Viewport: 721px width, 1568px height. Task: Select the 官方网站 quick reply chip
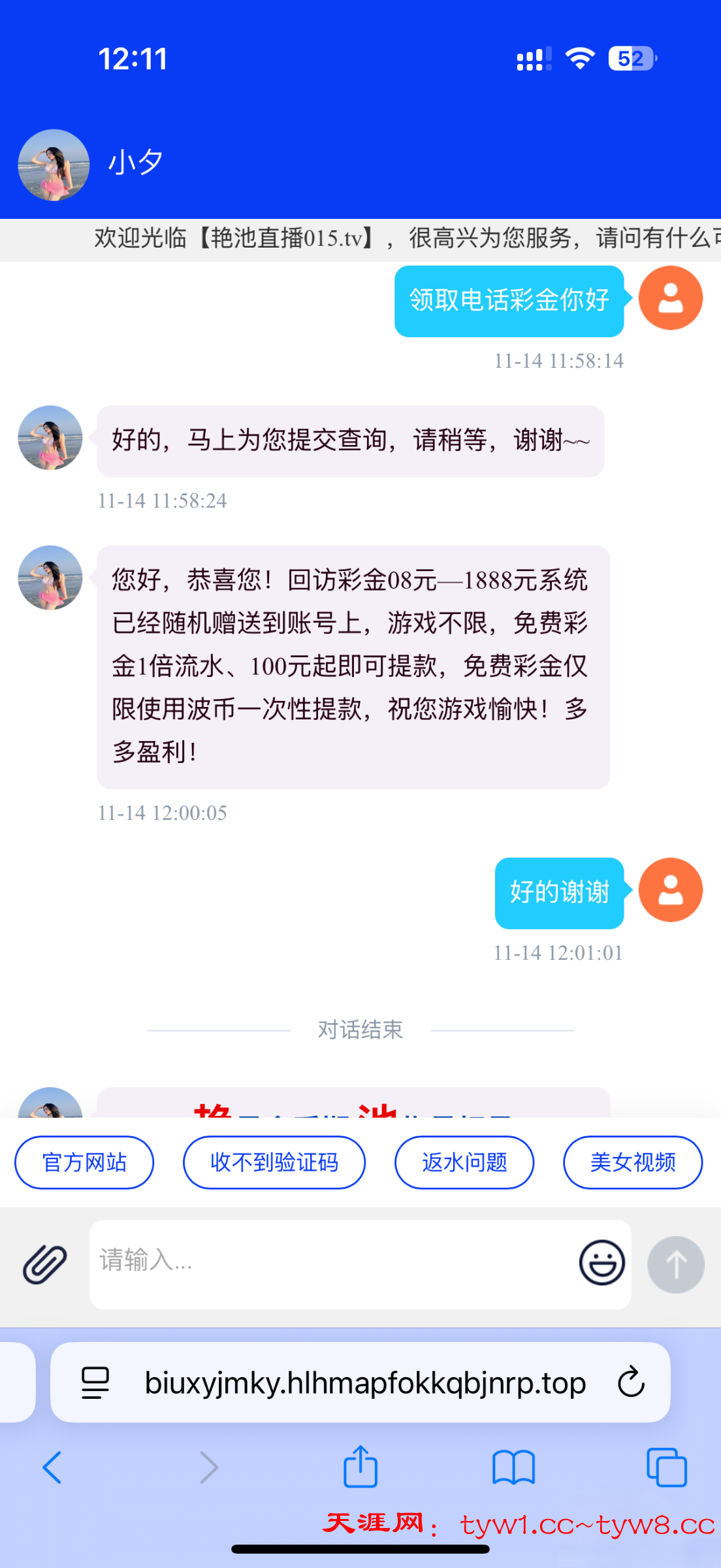pos(84,1162)
